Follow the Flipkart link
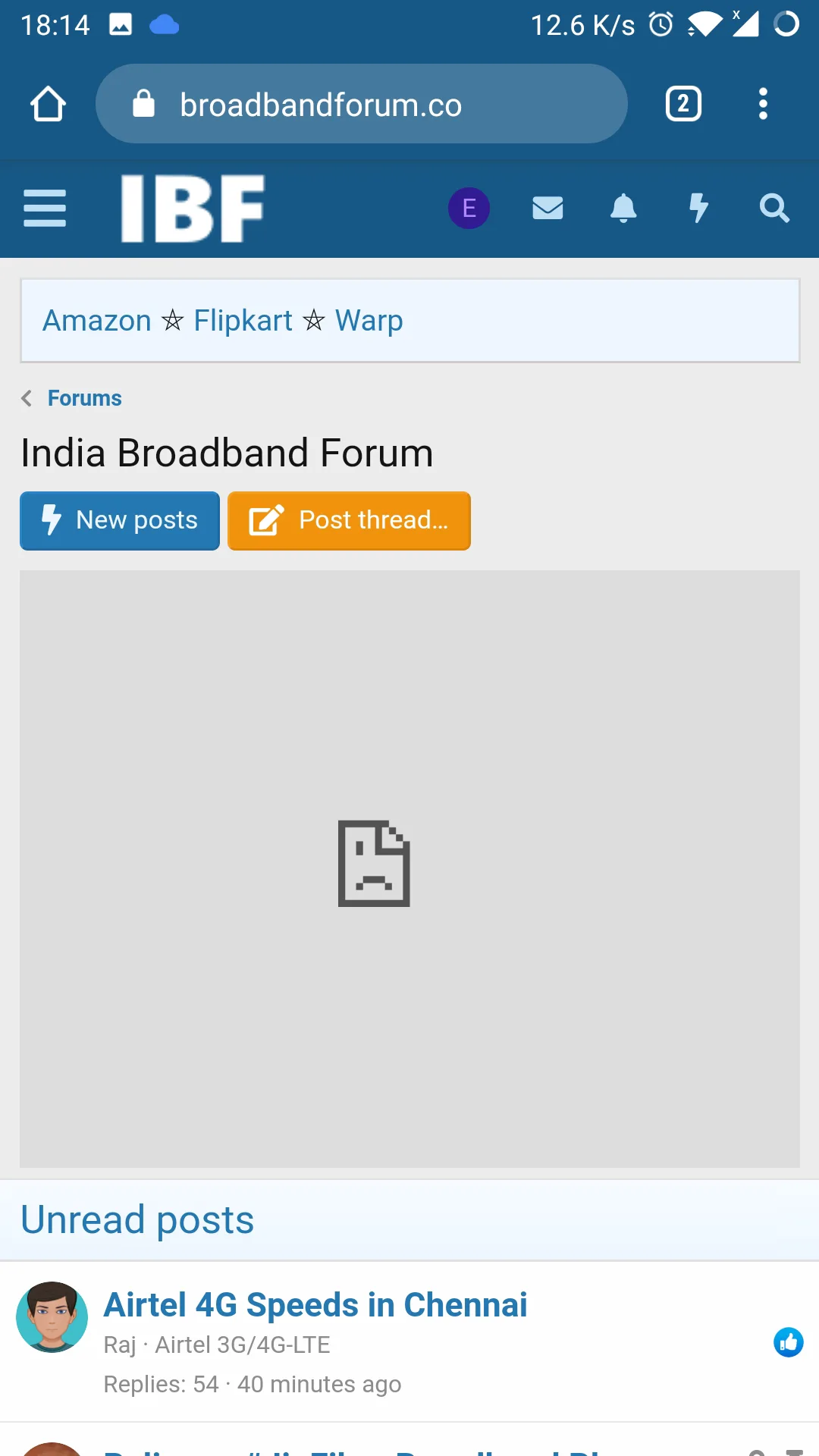The height and width of the screenshot is (1456, 819). [243, 321]
